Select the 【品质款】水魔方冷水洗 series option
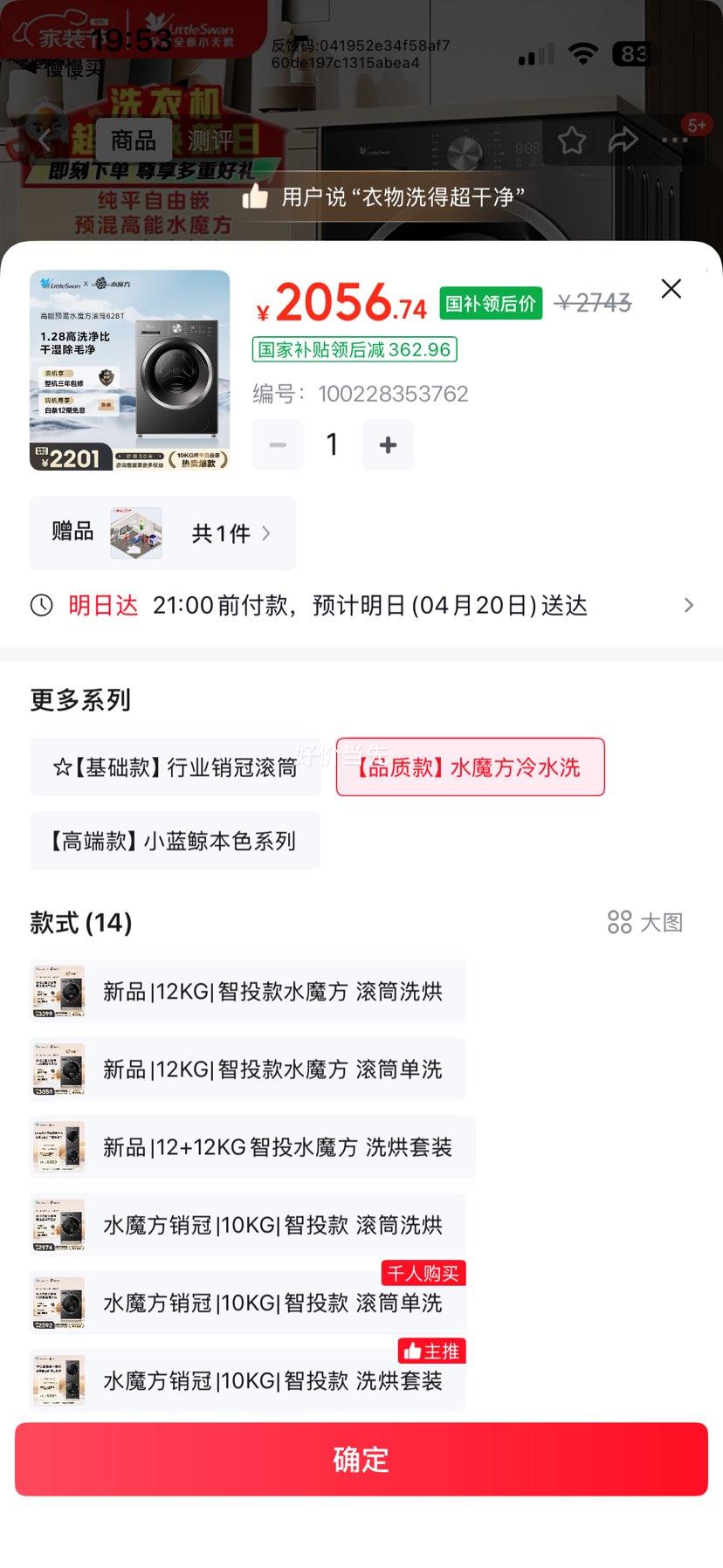 (x=470, y=767)
